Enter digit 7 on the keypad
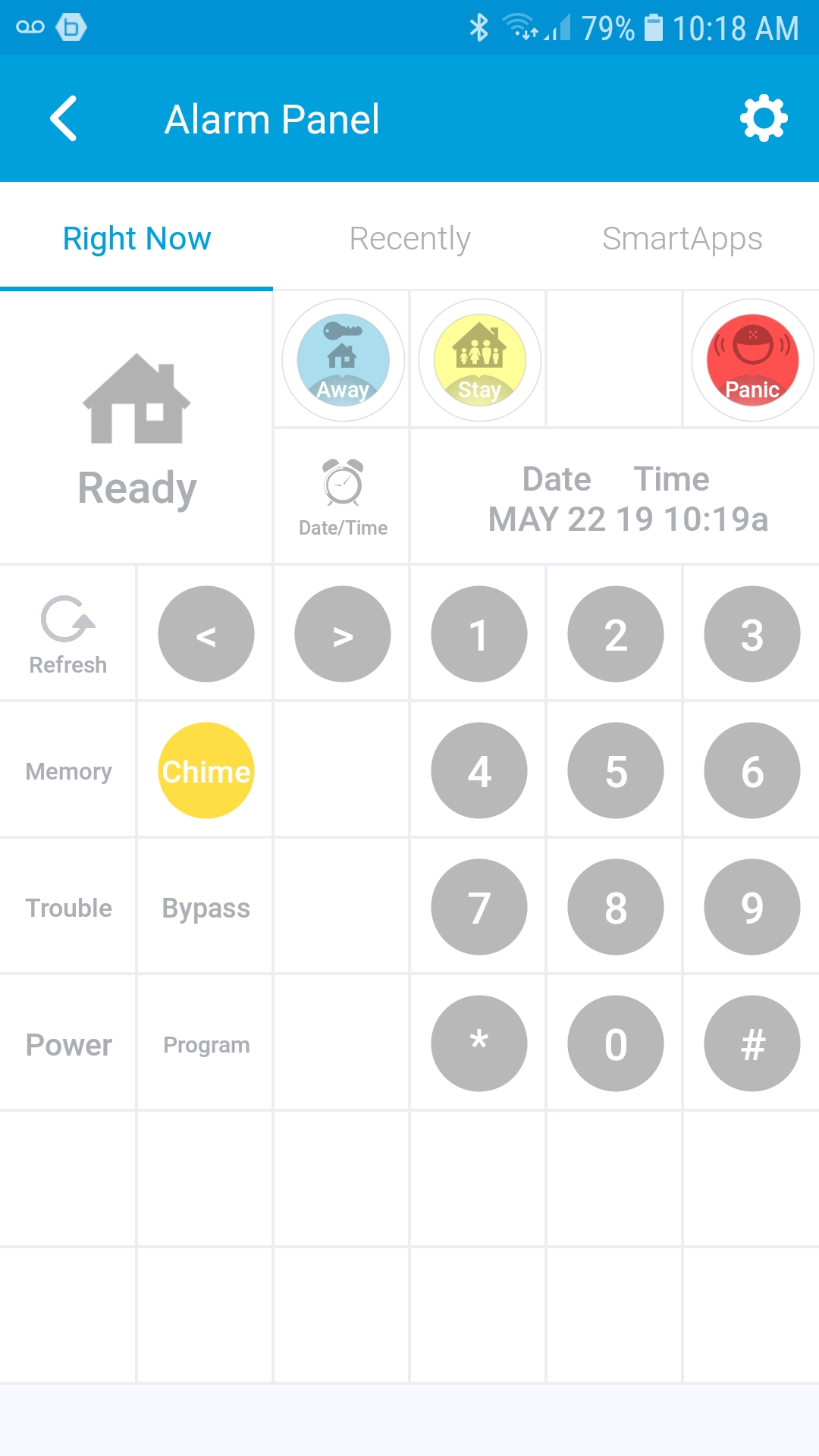This screenshot has height=1456, width=819. coord(479,907)
